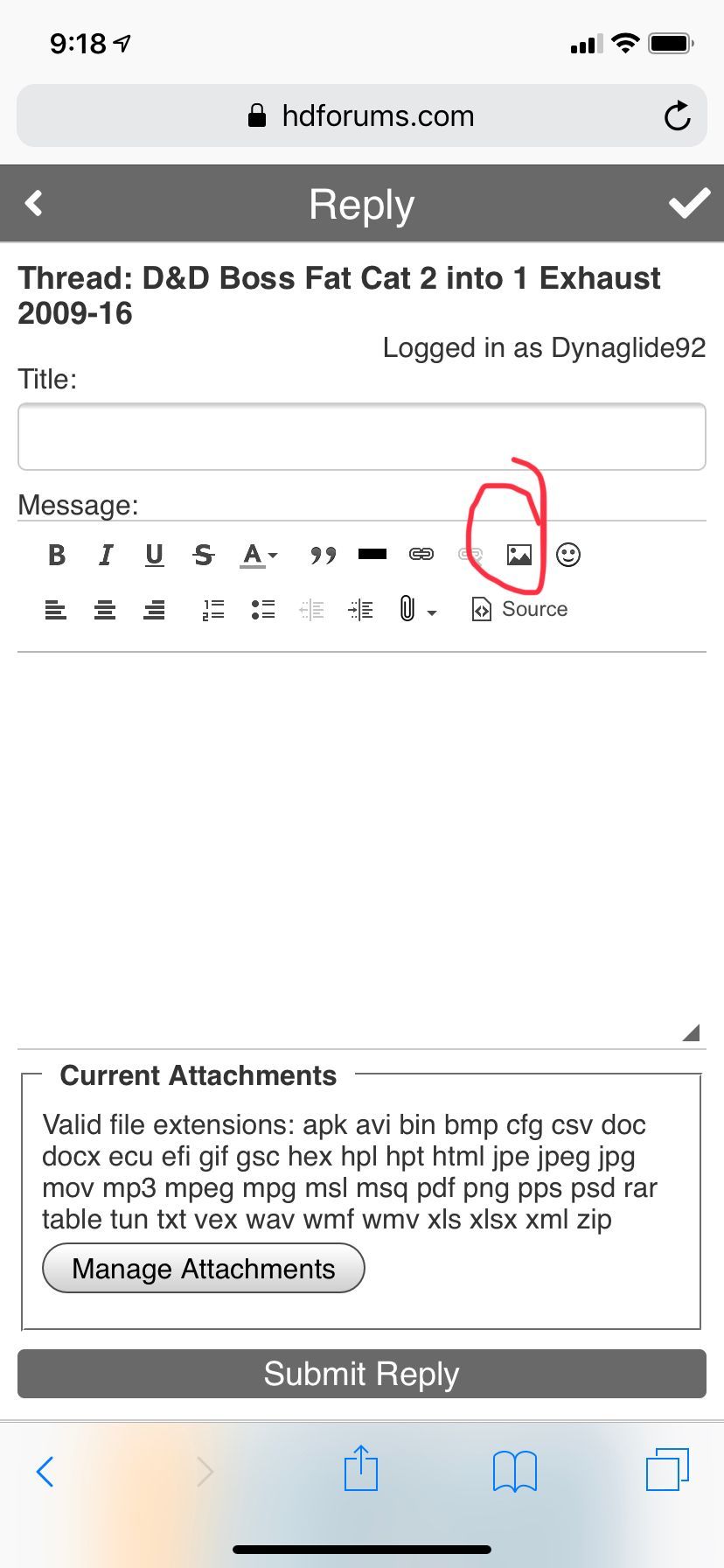Open the paperclip attachment dropdown

pyautogui.click(x=417, y=609)
